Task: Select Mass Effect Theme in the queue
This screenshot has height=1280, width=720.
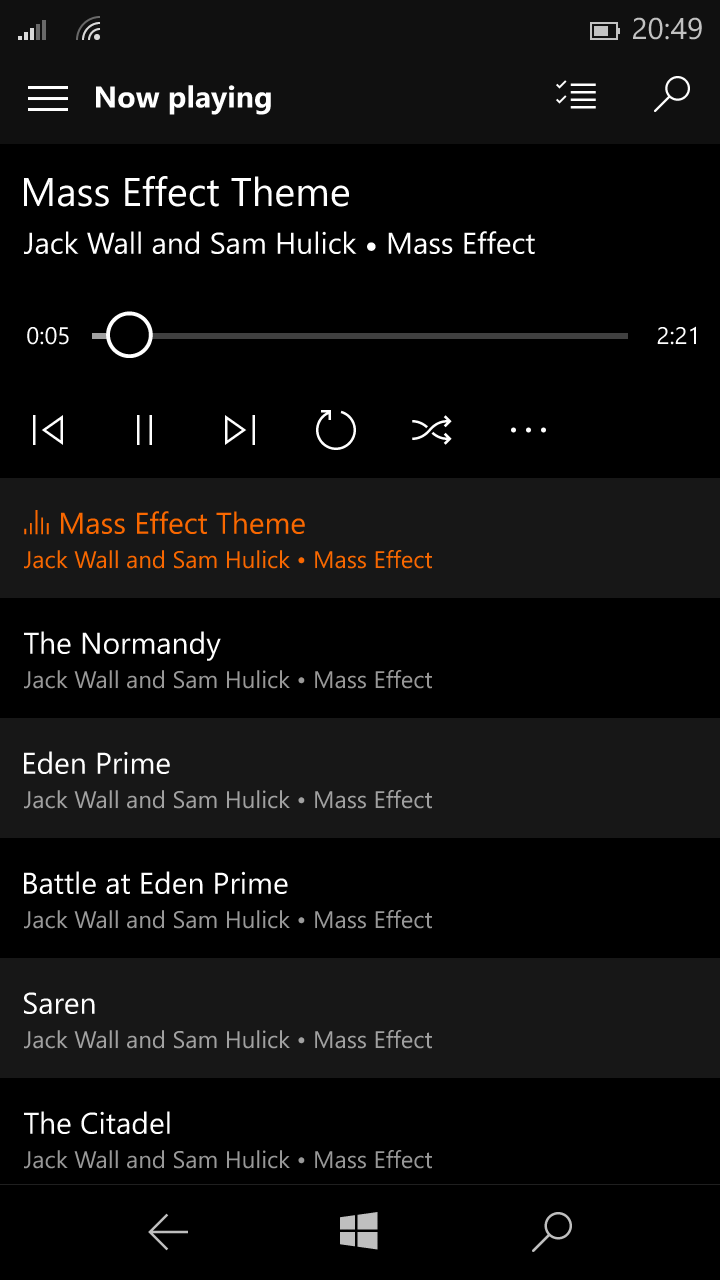Action: point(360,538)
